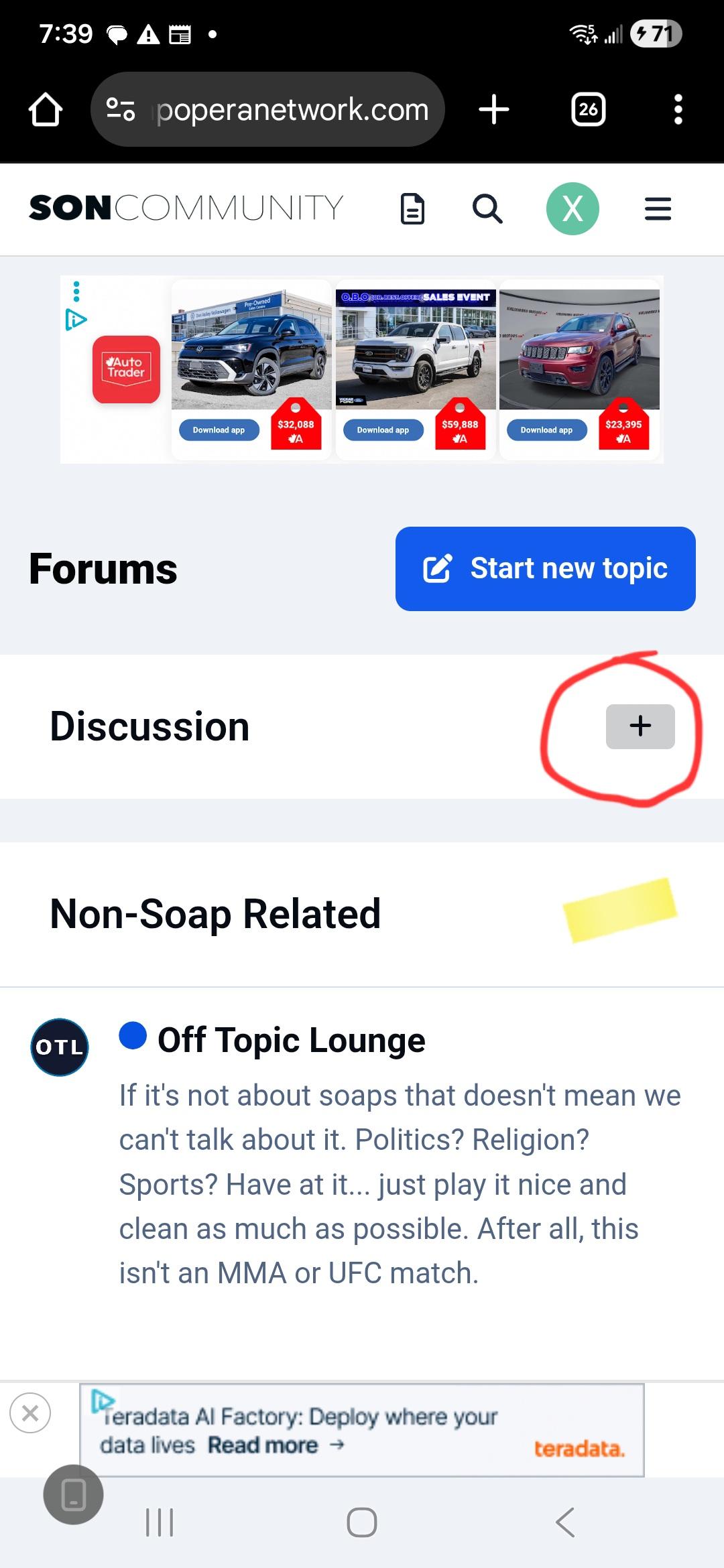Open the document icon in site header
This screenshot has width=724, height=1568.
412,208
